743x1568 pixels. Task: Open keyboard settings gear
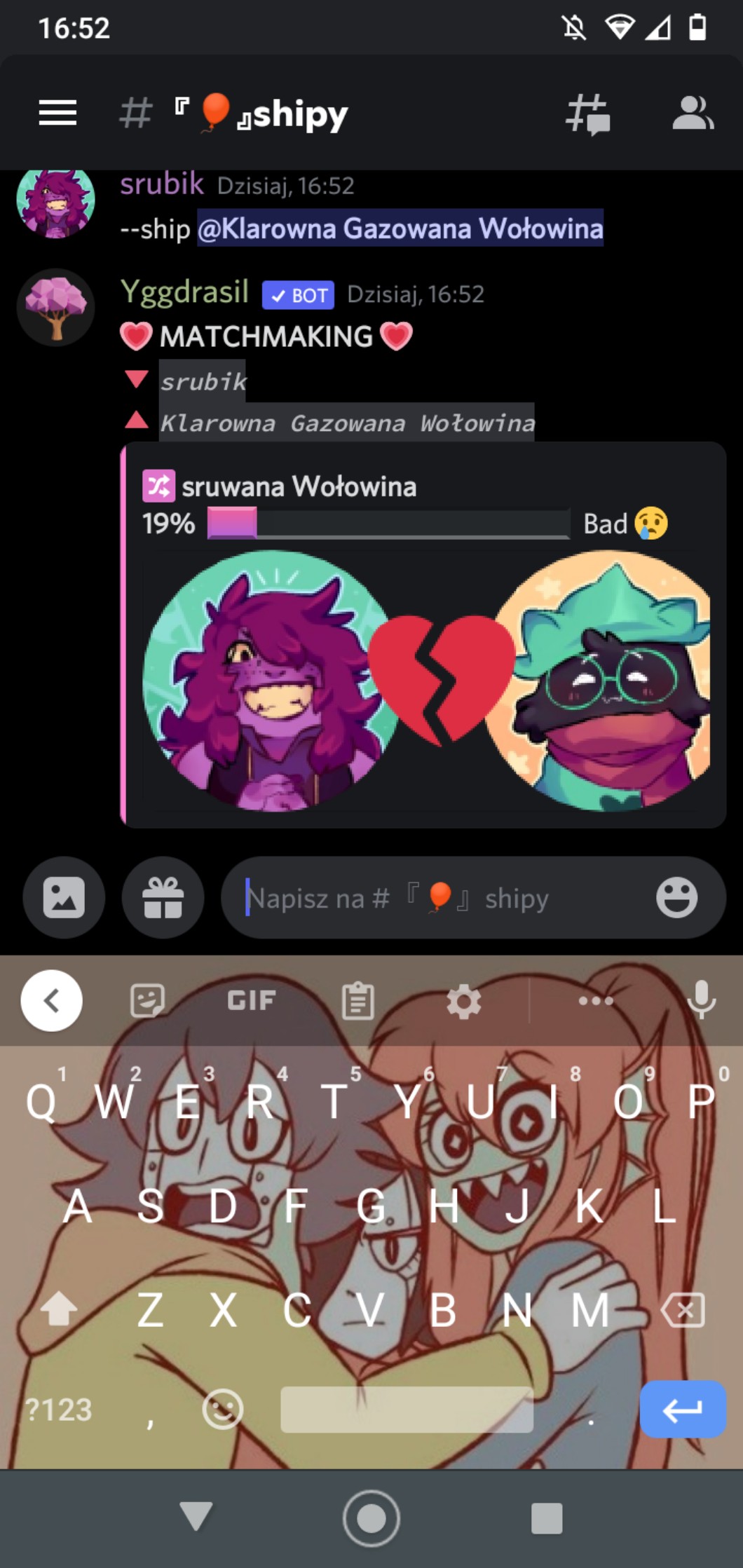pos(463,1001)
